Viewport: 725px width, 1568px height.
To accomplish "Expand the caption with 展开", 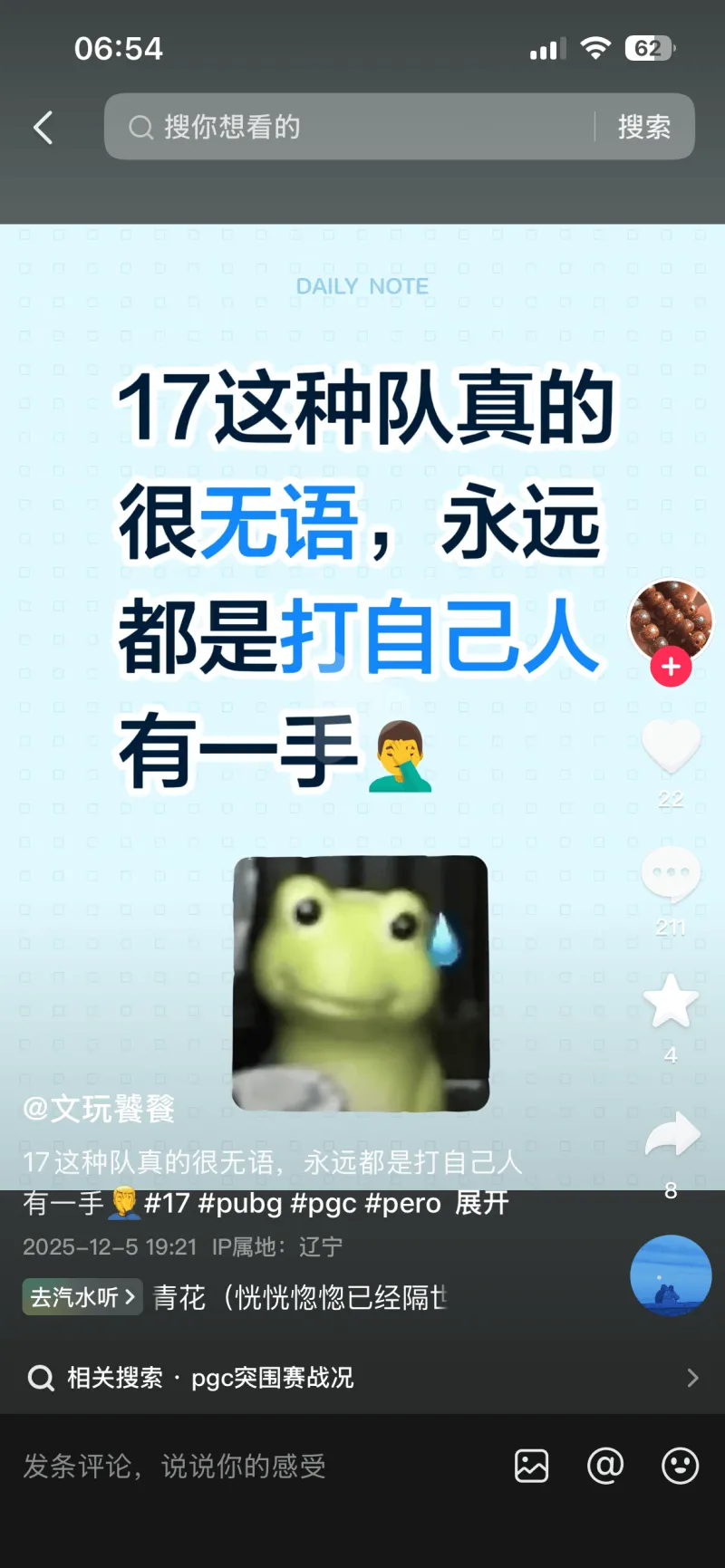I will [482, 1203].
